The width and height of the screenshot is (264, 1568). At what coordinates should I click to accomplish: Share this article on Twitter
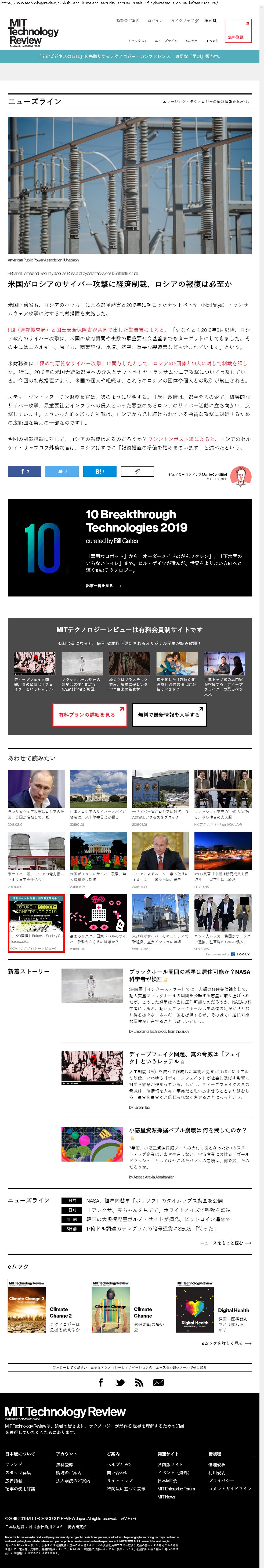[x=62, y=471]
